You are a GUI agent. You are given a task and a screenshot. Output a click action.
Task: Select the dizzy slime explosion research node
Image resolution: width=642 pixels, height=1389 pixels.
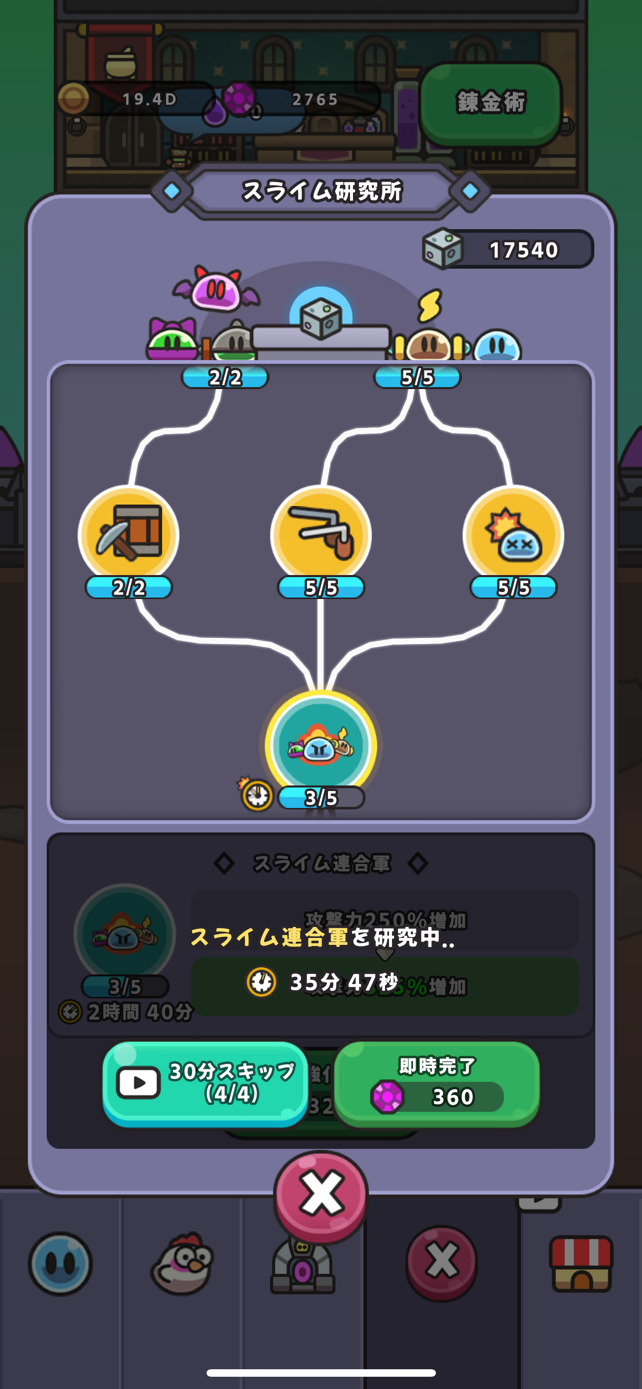pos(513,535)
